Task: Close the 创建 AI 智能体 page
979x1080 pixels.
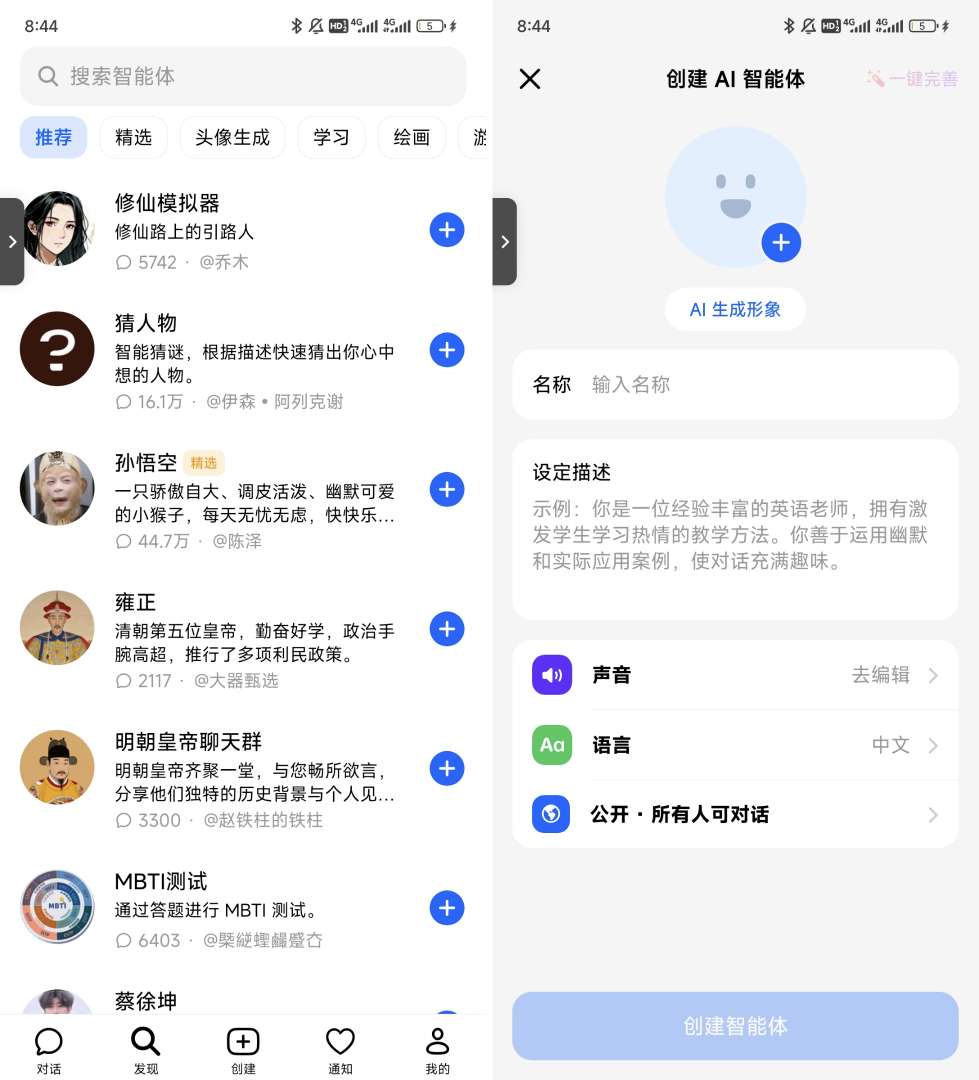Action: (530, 79)
